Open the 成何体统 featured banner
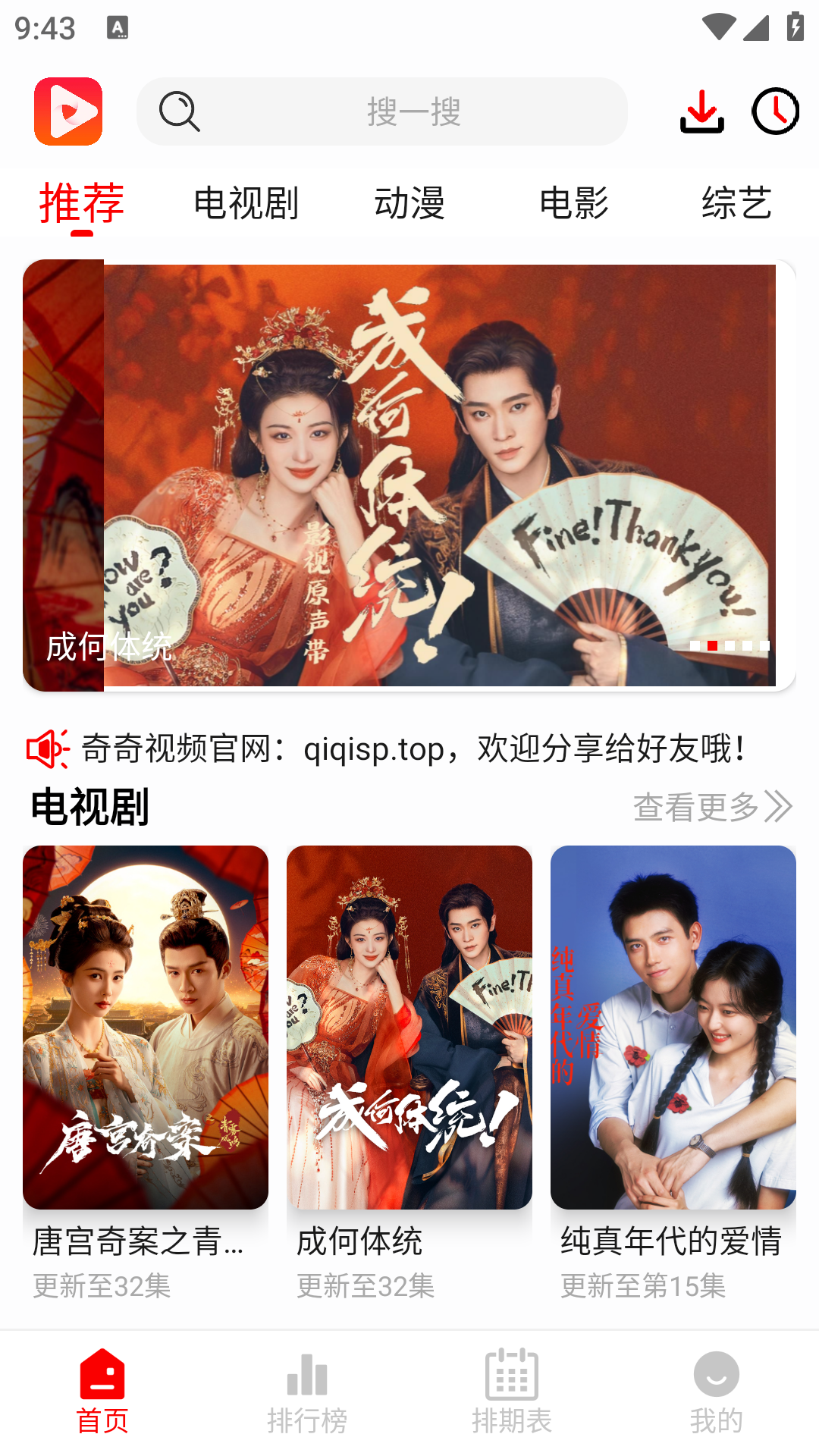 [x=409, y=475]
